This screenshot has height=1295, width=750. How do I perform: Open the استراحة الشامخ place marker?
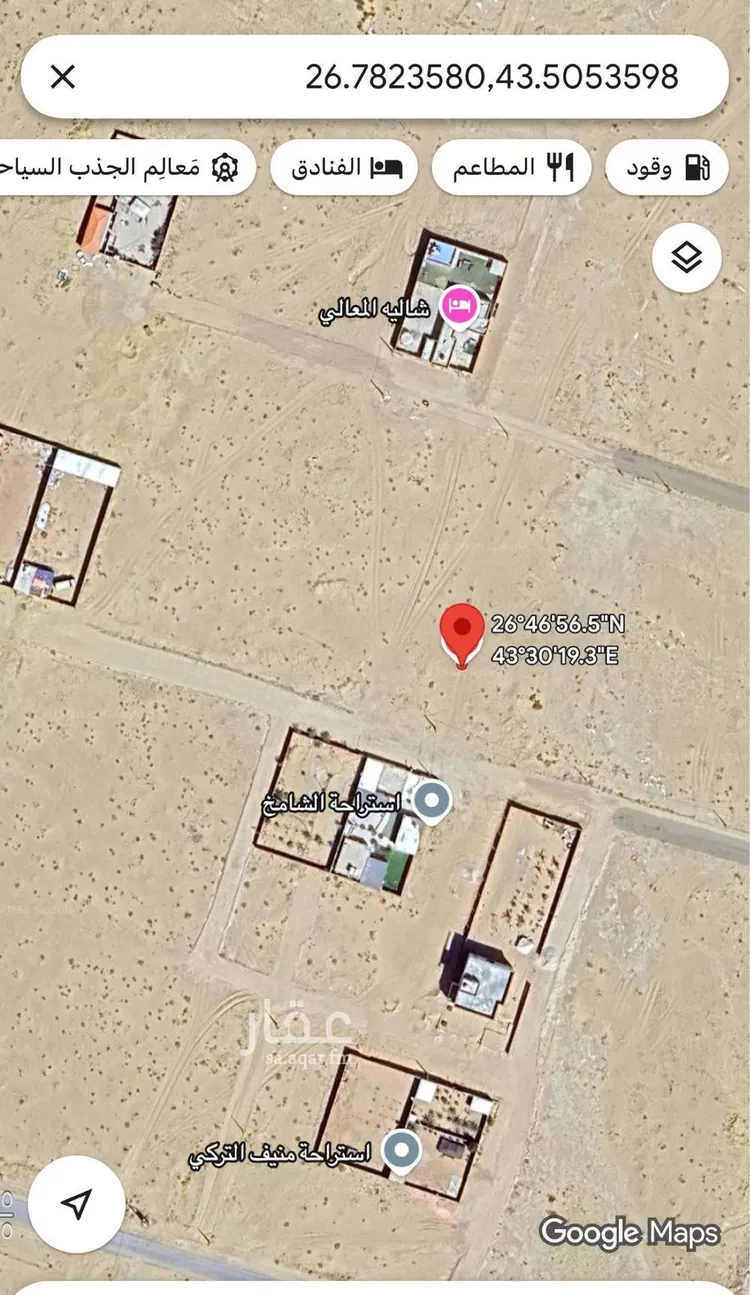(x=432, y=801)
